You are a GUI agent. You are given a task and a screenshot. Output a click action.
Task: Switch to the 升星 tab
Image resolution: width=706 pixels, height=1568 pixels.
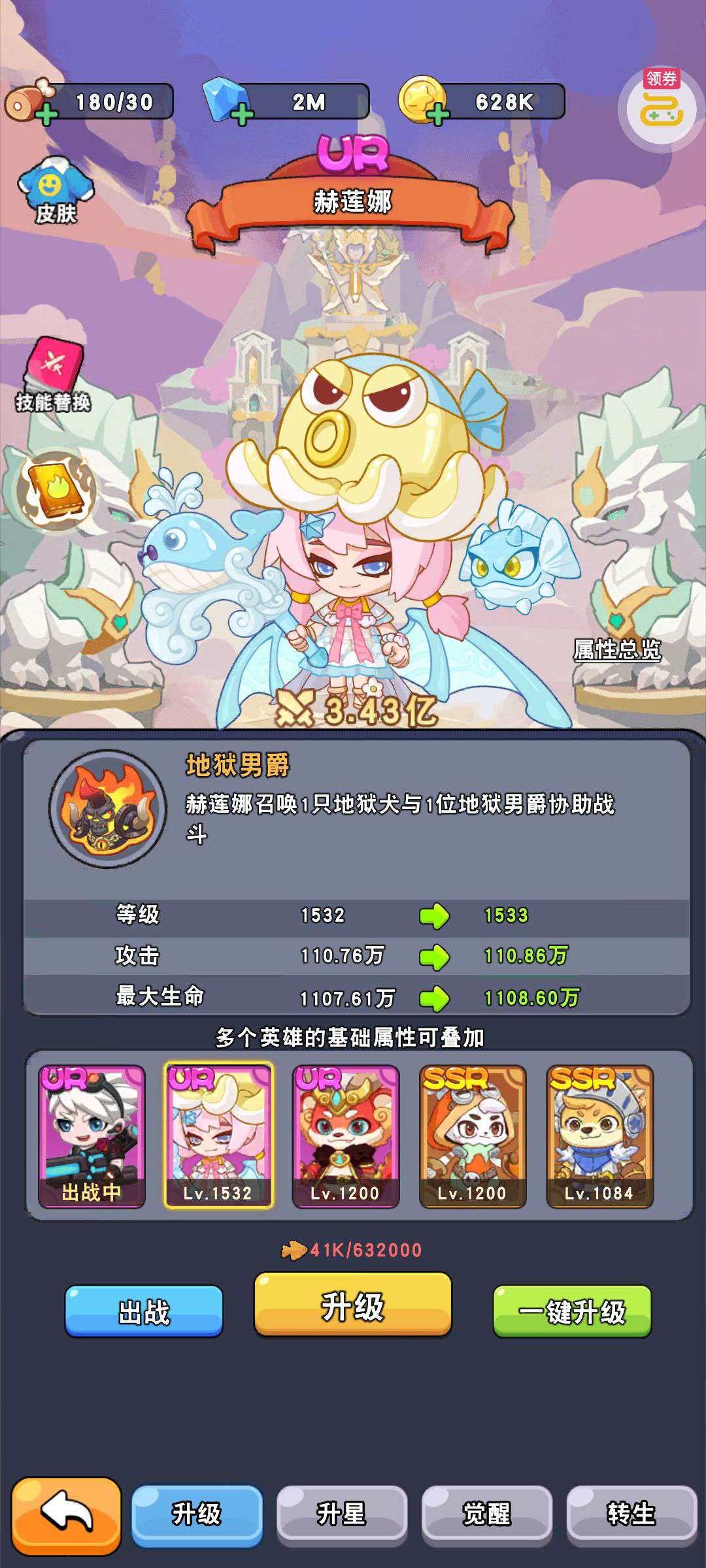tap(341, 1515)
